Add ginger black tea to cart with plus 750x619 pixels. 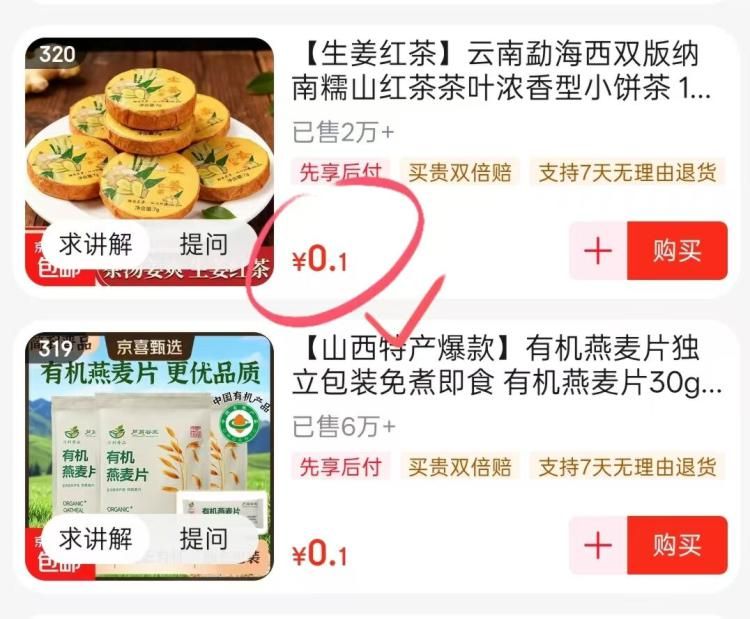(598, 251)
